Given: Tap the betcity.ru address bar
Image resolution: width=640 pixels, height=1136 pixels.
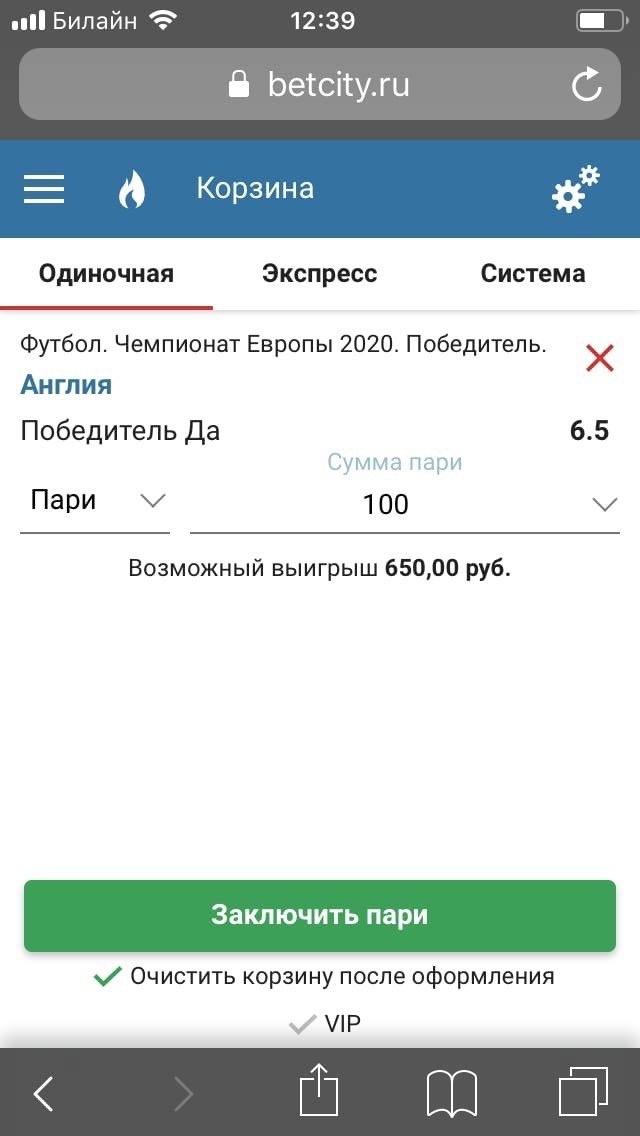Looking at the screenshot, I should pos(320,85).
